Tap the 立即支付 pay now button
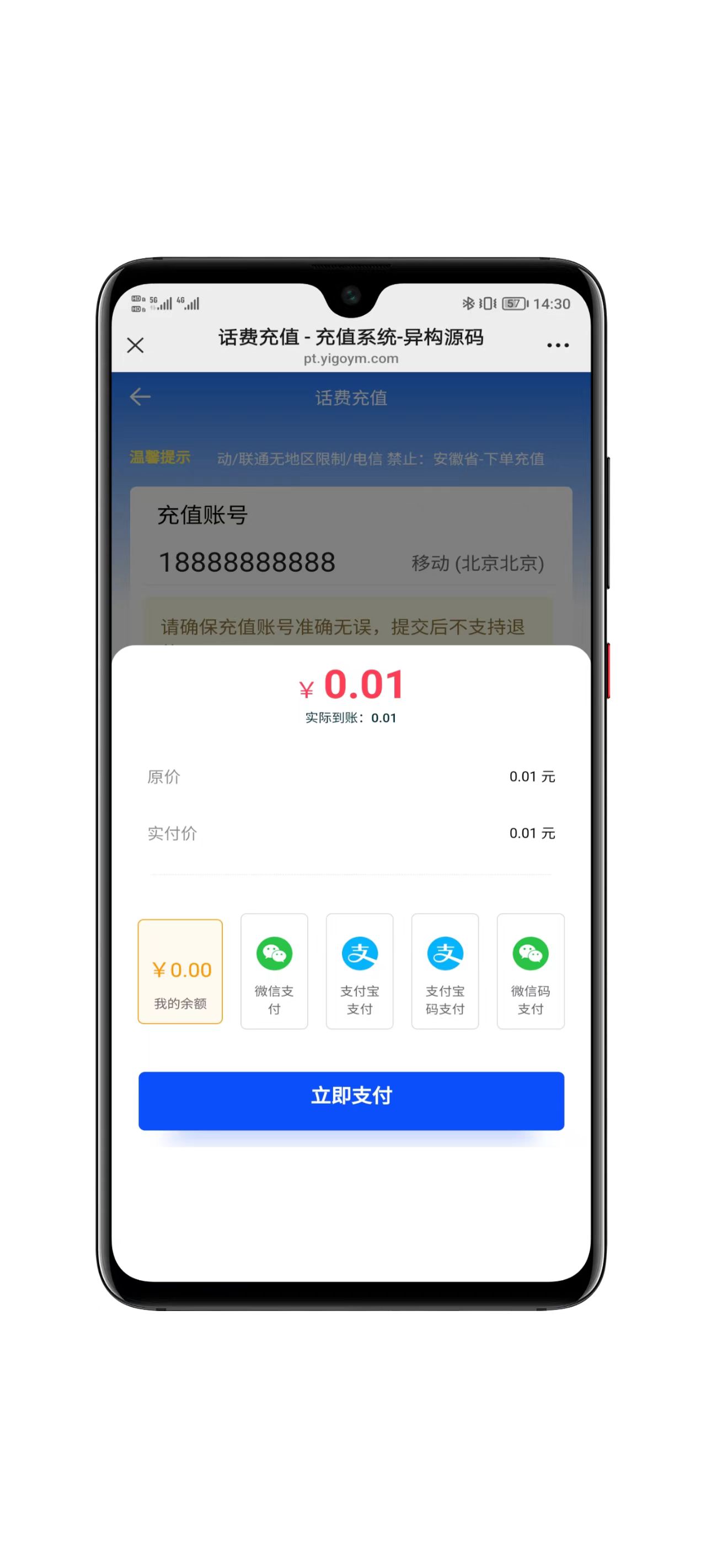Viewport: 706px width, 1568px height. pos(351,1100)
